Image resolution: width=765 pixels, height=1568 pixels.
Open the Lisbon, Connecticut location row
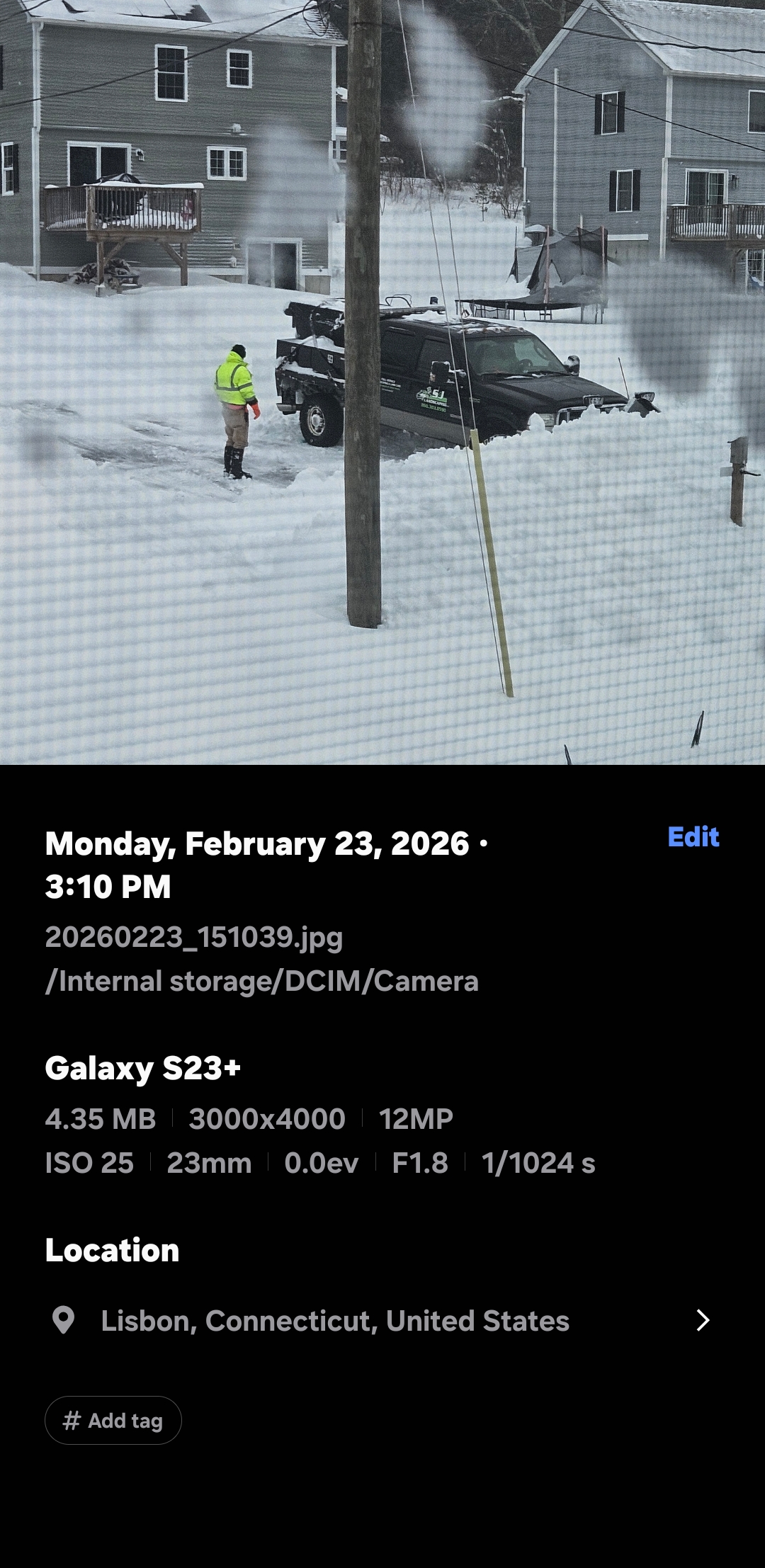[382, 1321]
